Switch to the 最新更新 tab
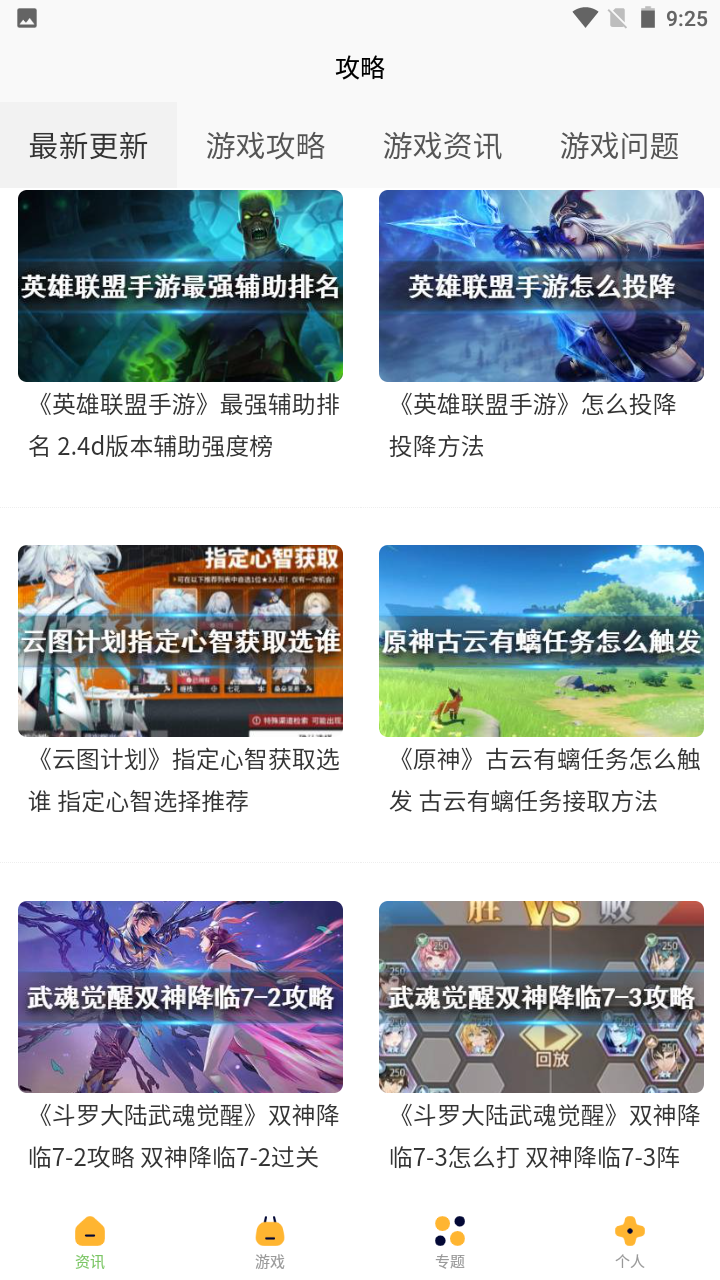This screenshot has height=1280, width=720. click(88, 144)
